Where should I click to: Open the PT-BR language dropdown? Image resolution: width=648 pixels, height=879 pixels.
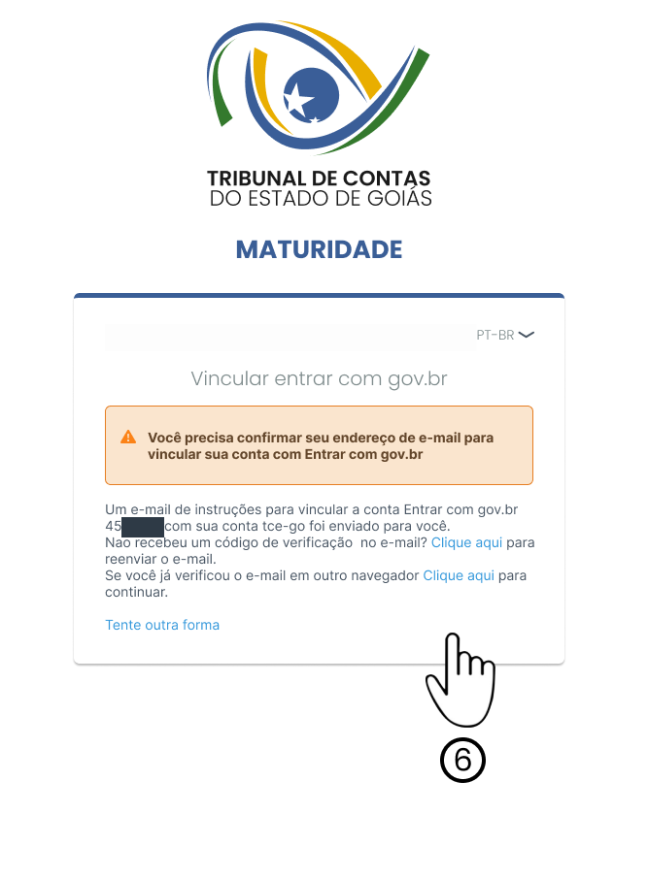point(505,335)
